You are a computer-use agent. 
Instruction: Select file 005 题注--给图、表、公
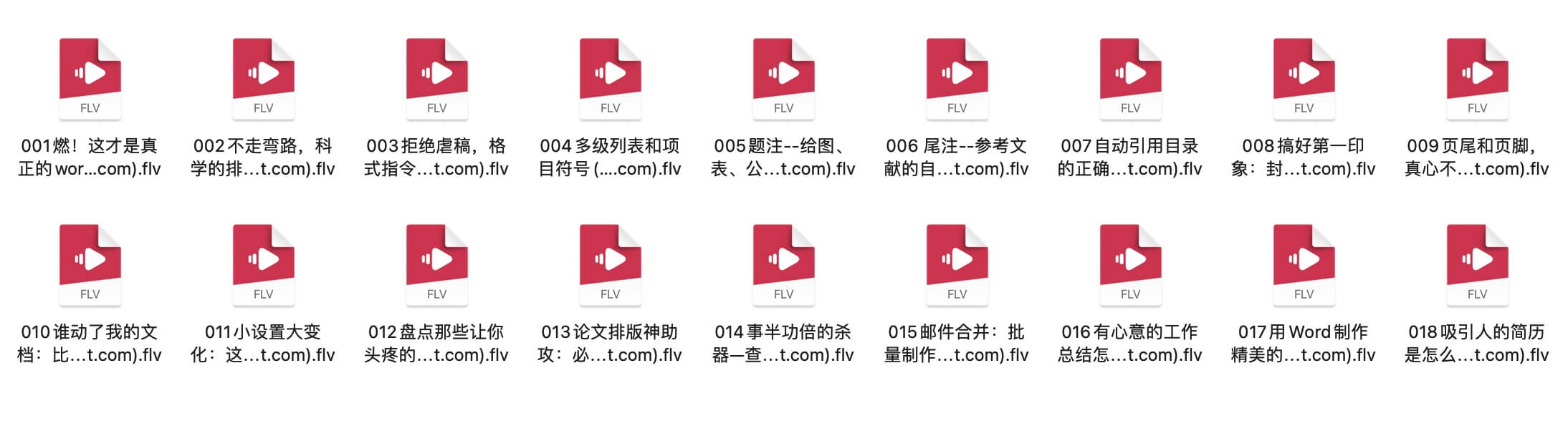[783, 78]
